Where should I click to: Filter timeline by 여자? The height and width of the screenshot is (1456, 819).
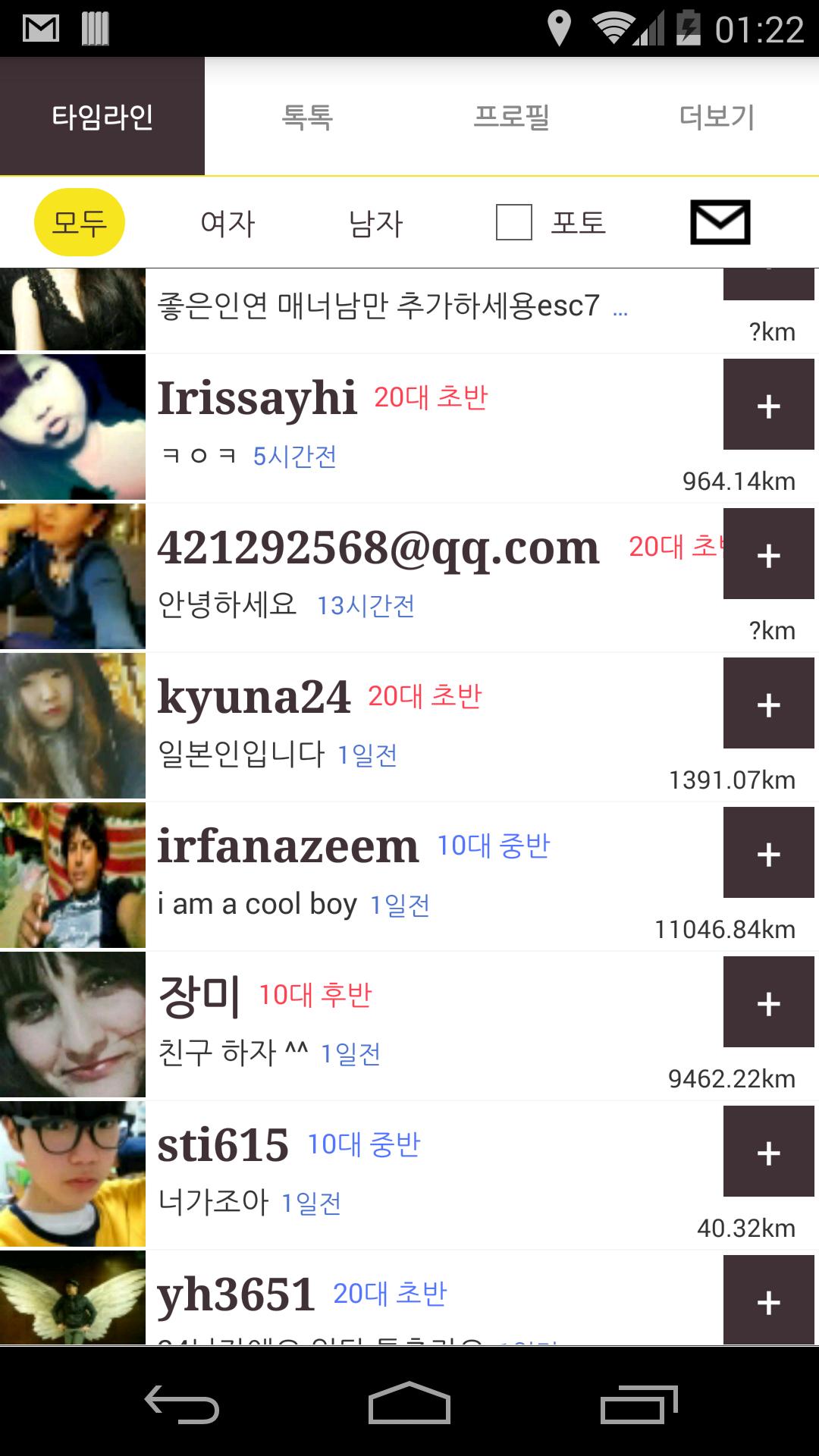(227, 223)
